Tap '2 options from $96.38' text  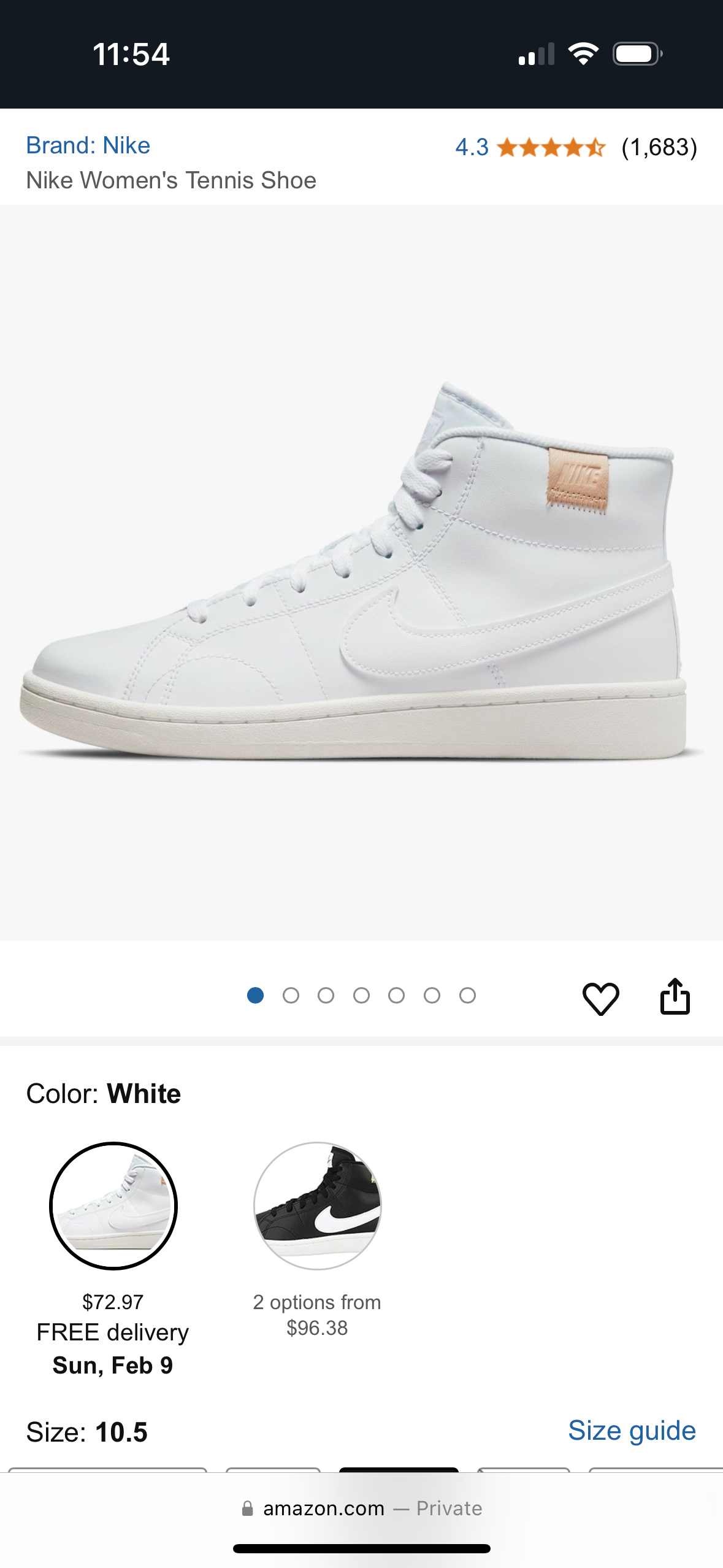[x=317, y=1315]
